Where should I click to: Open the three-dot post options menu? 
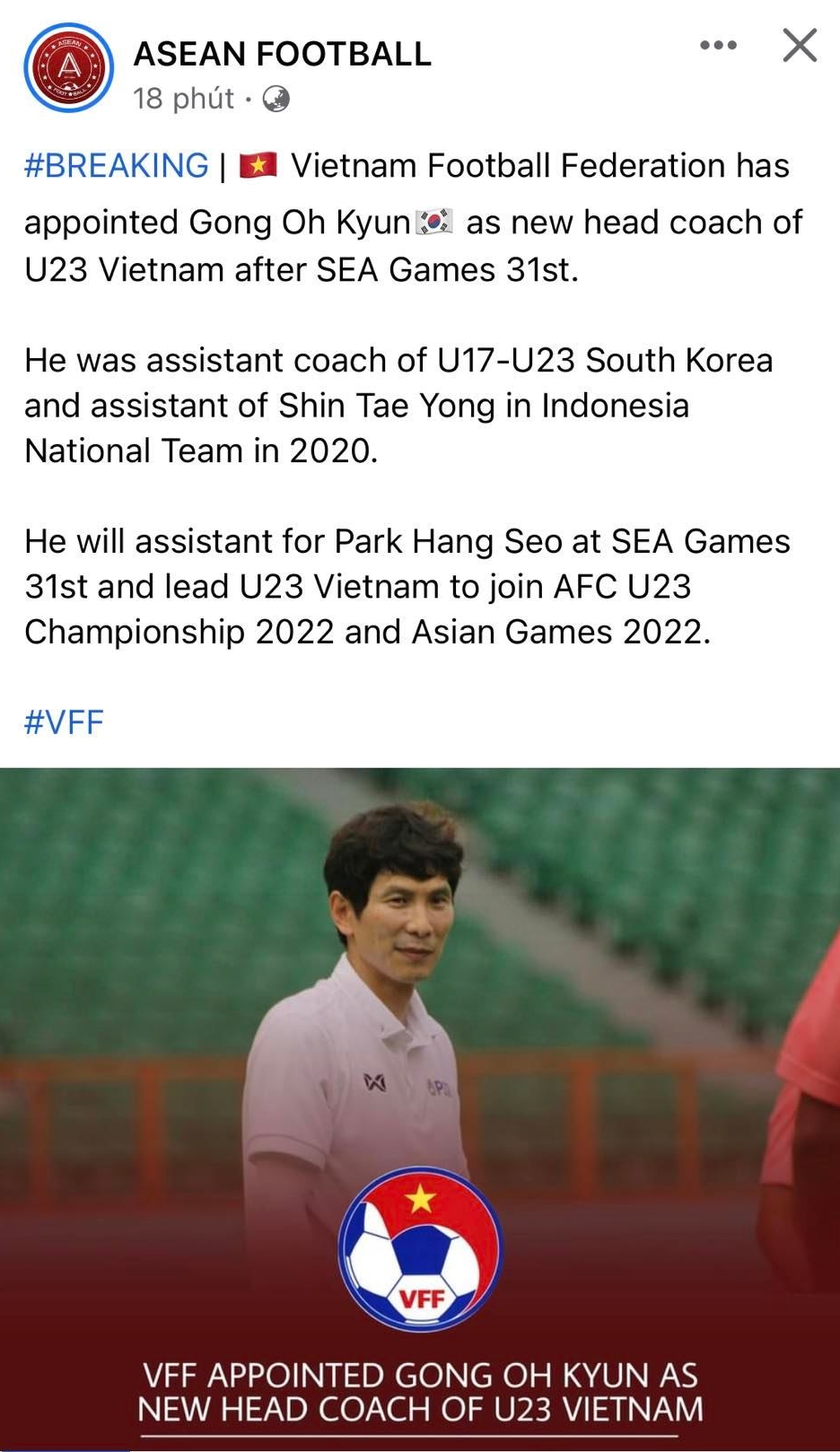[718, 45]
